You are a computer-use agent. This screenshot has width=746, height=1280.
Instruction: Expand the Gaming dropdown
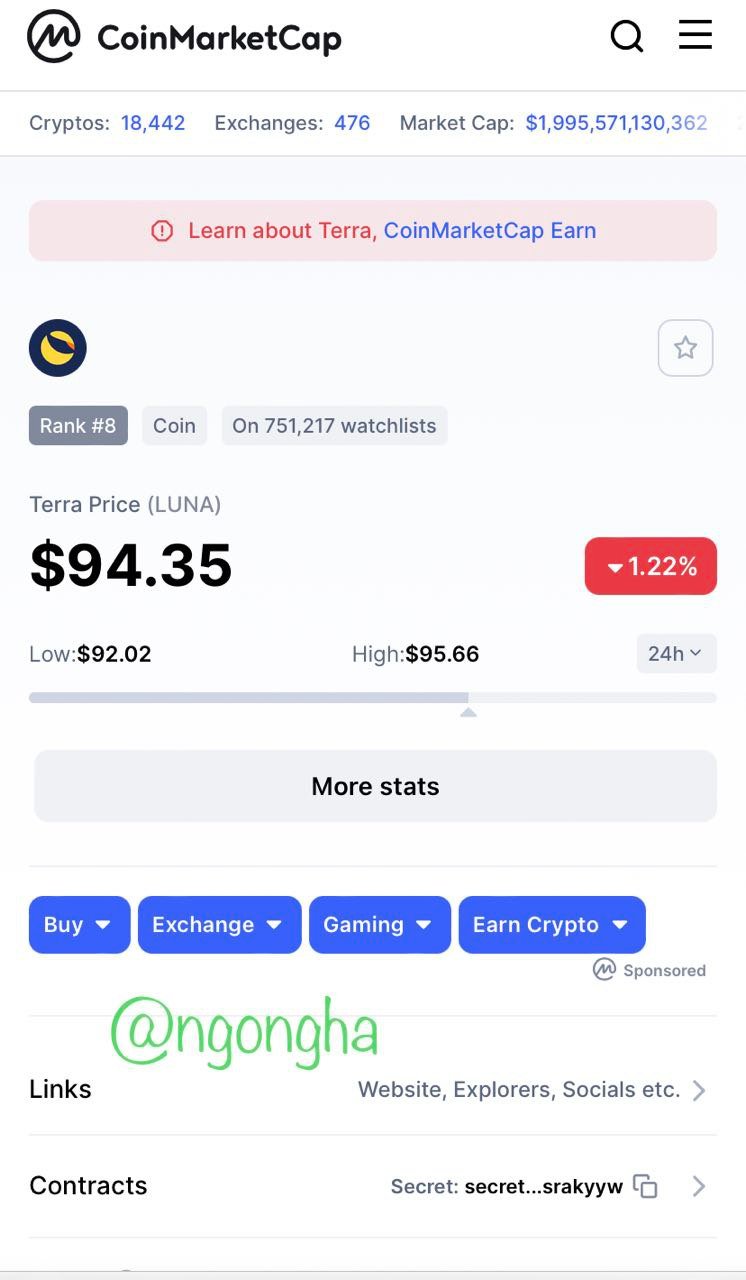[x=379, y=925]
